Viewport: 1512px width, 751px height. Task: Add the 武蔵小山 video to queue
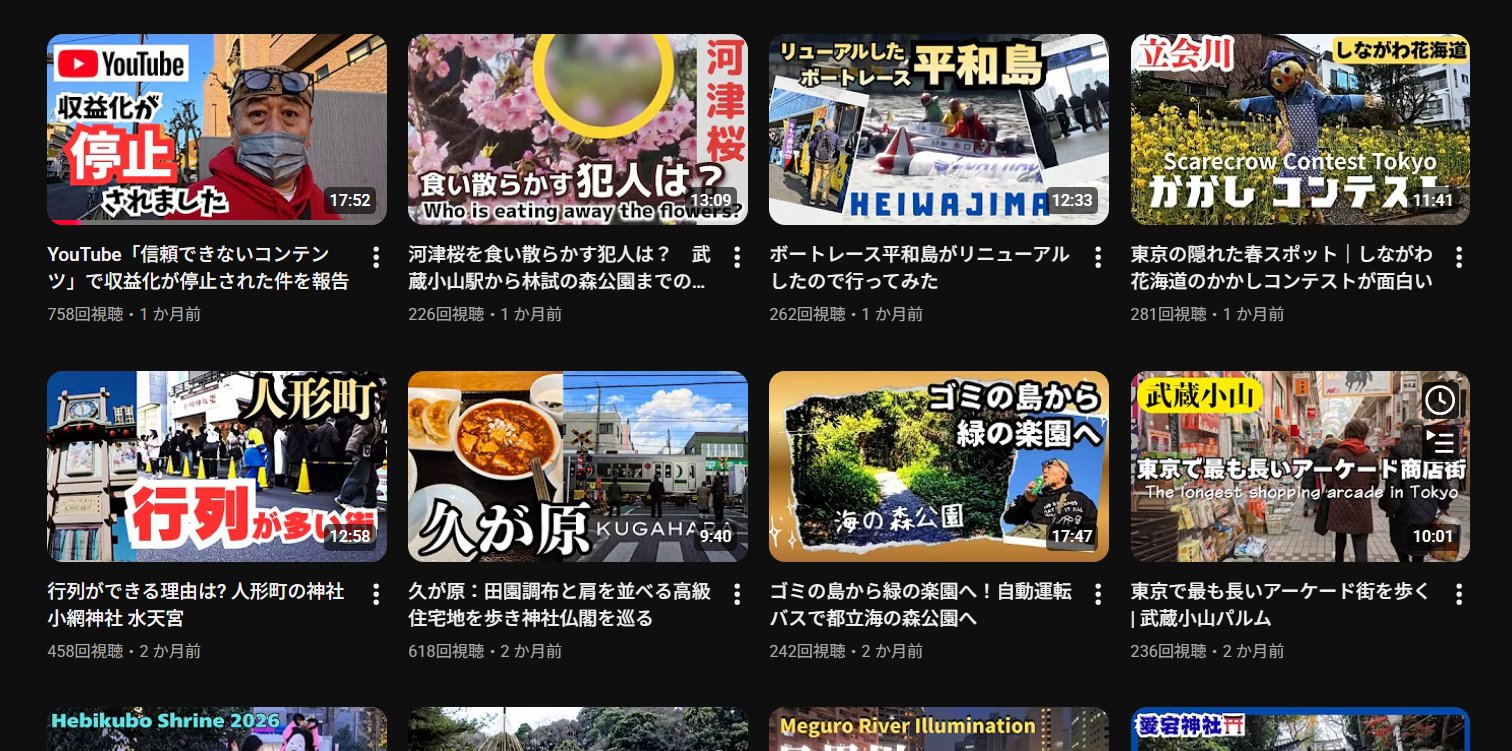1439,441
